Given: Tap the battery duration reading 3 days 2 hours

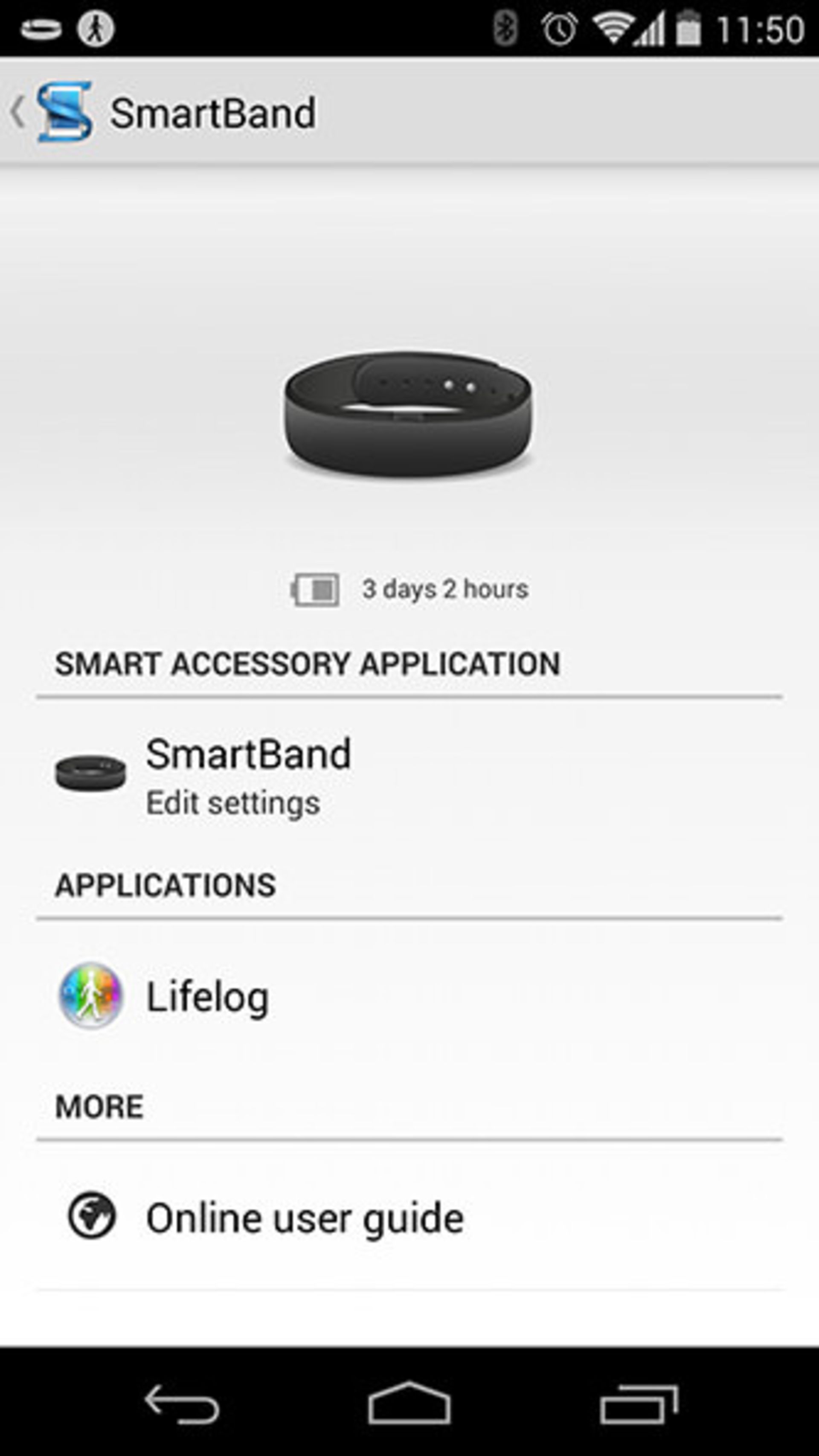Looking at the screenshot, I should [446, 590].
